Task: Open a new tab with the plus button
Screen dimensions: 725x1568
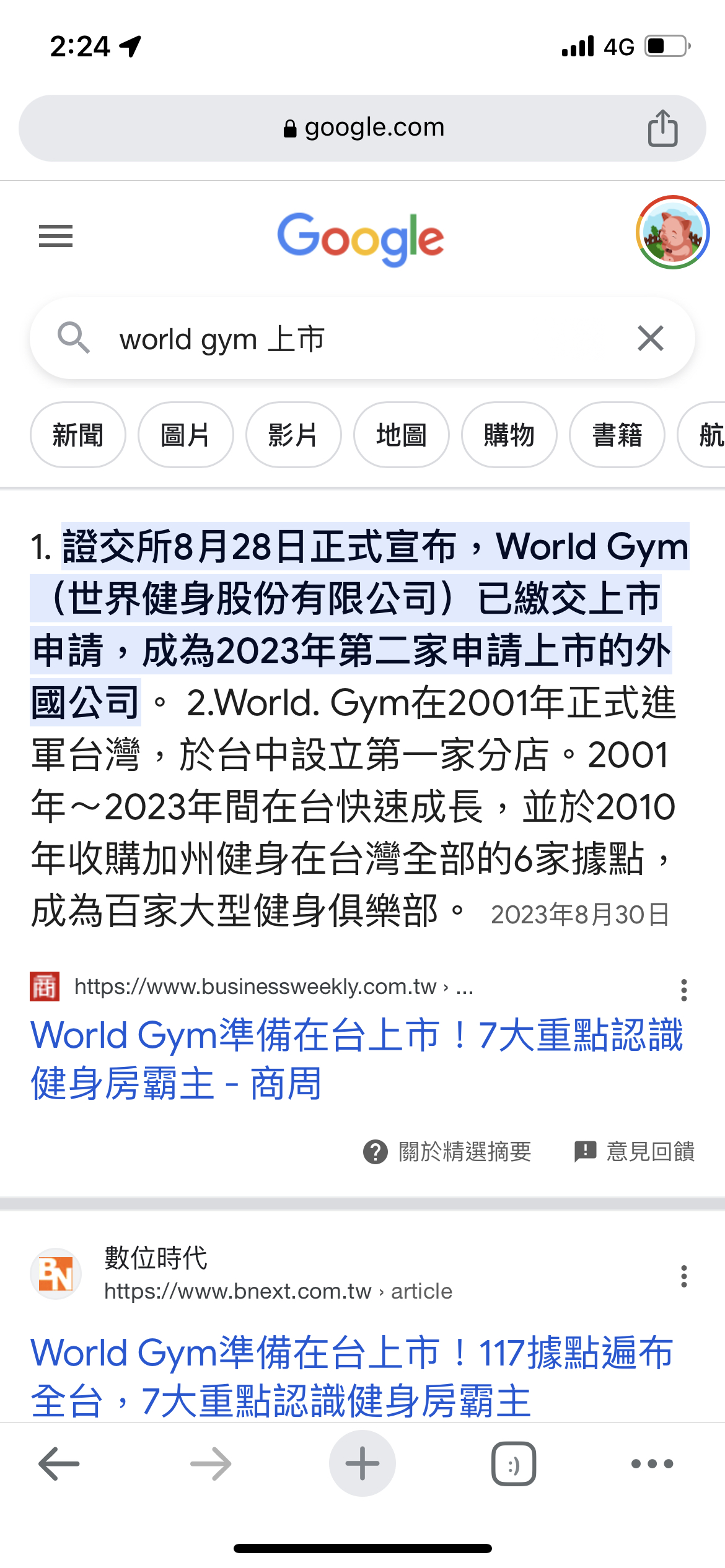Action: click(x=362, y=1464)
